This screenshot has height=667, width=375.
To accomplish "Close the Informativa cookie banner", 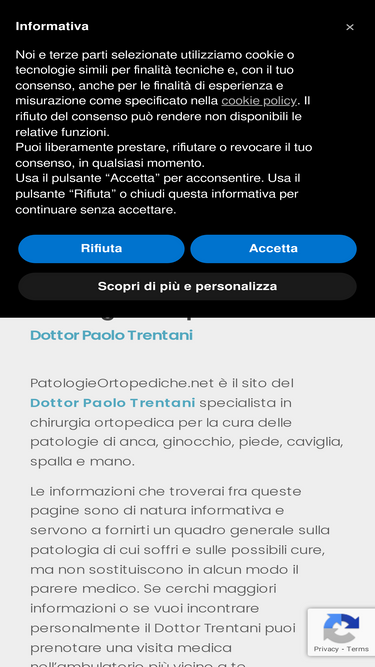I will click(349, 27).
